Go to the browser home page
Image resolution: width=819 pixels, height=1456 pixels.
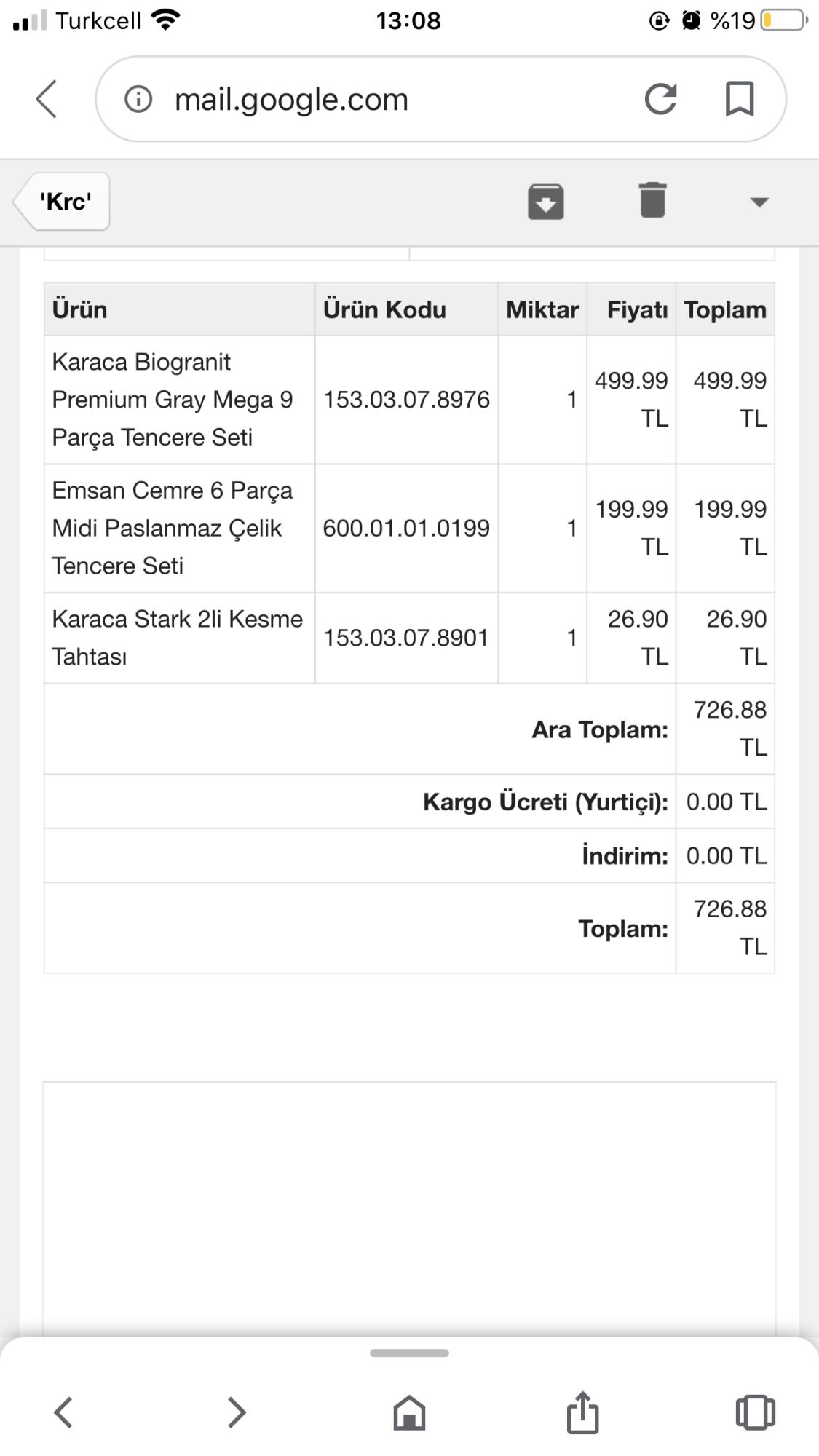[x=409, y=1413]
